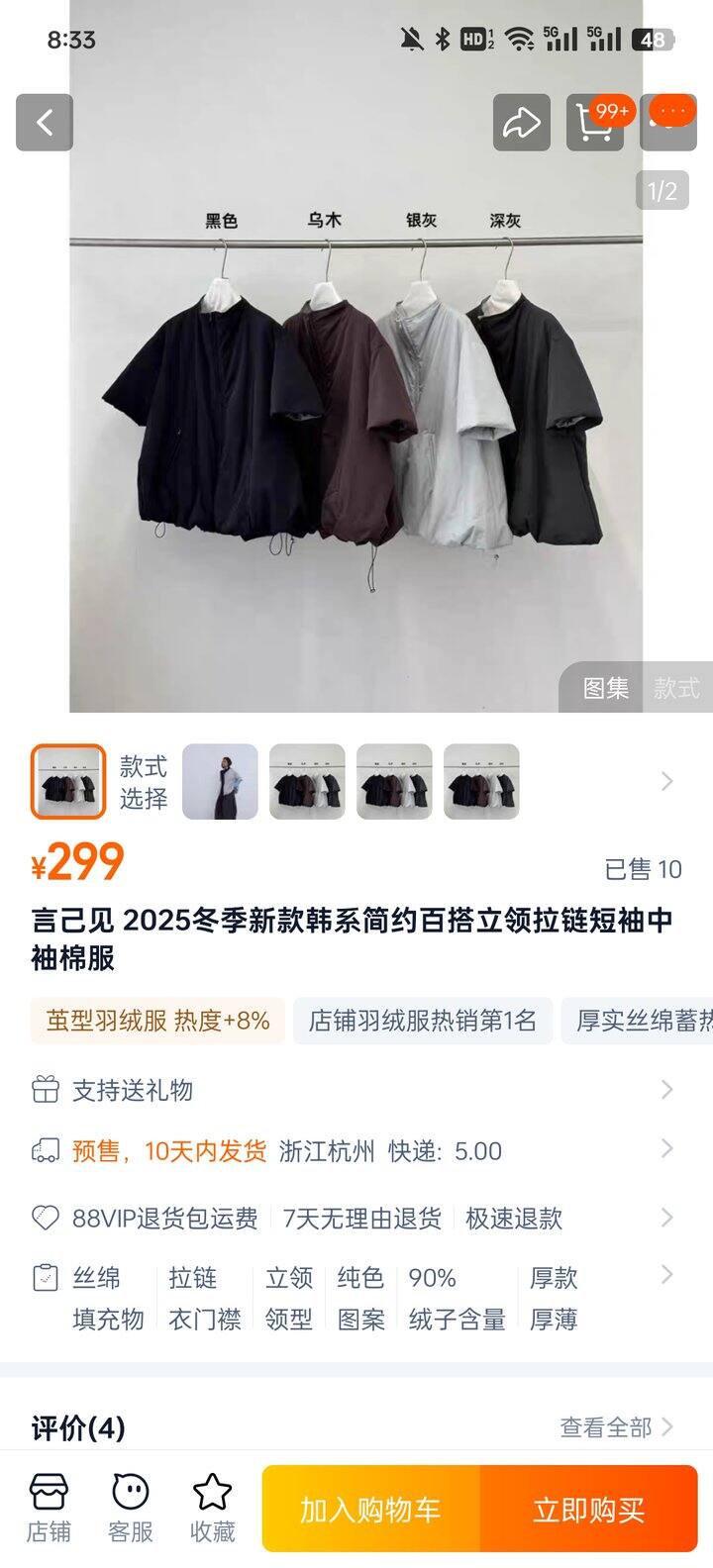The height and width of the screenshot is (1568, 713).
Task: Switch to the 图集 tab
Action: (x=606, y=688)
